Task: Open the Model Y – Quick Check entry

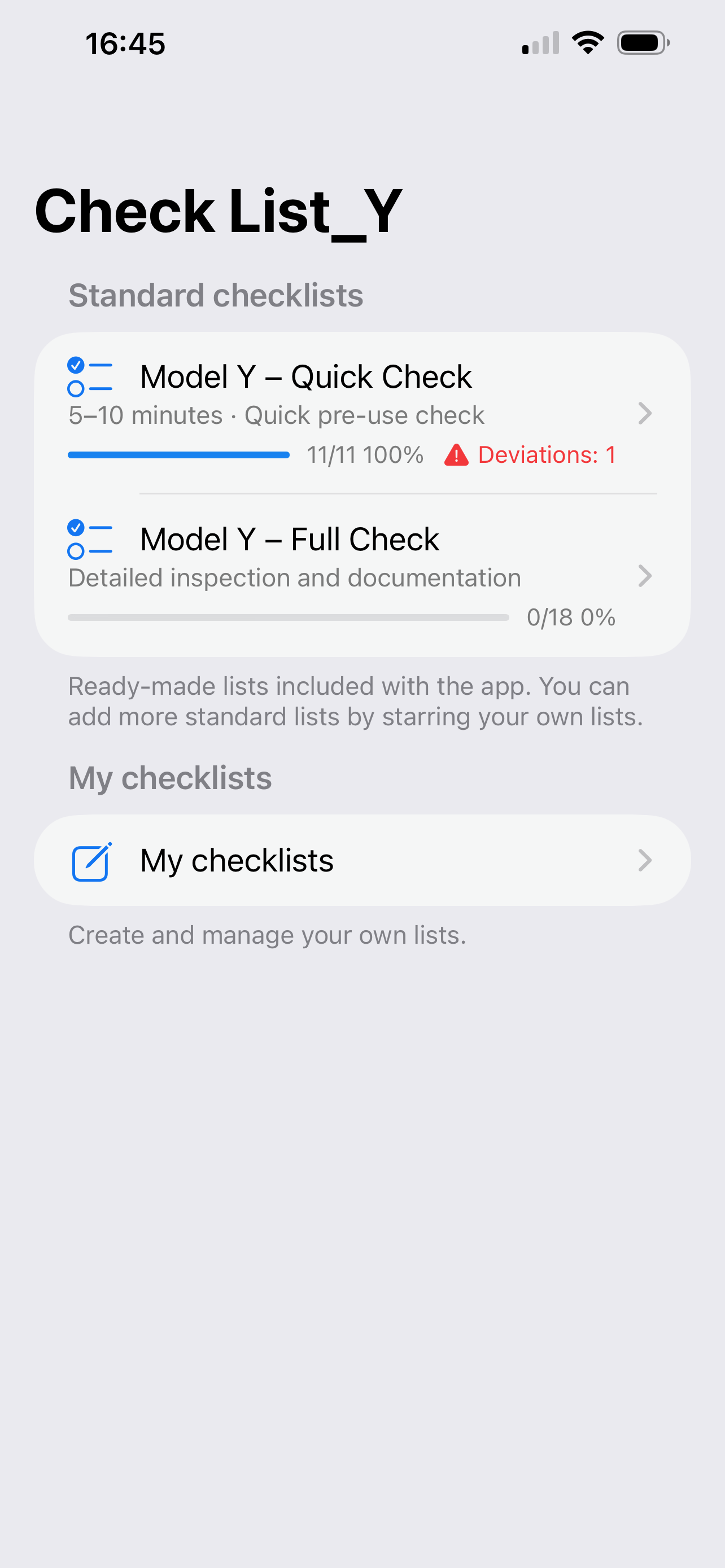Action: click(x=306, y=376)
